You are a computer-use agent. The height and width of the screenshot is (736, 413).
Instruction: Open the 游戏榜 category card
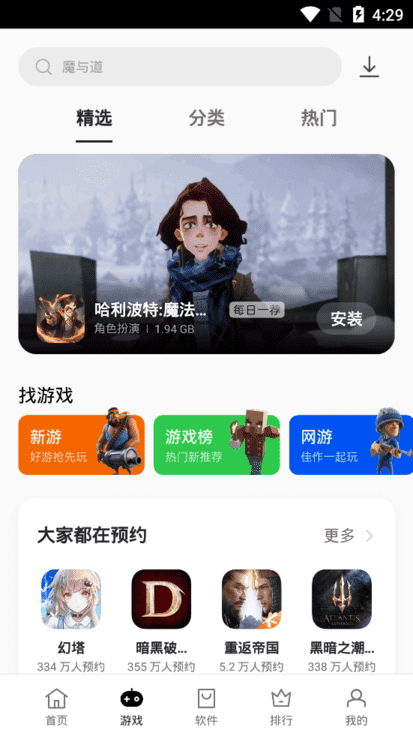[217, 445]
